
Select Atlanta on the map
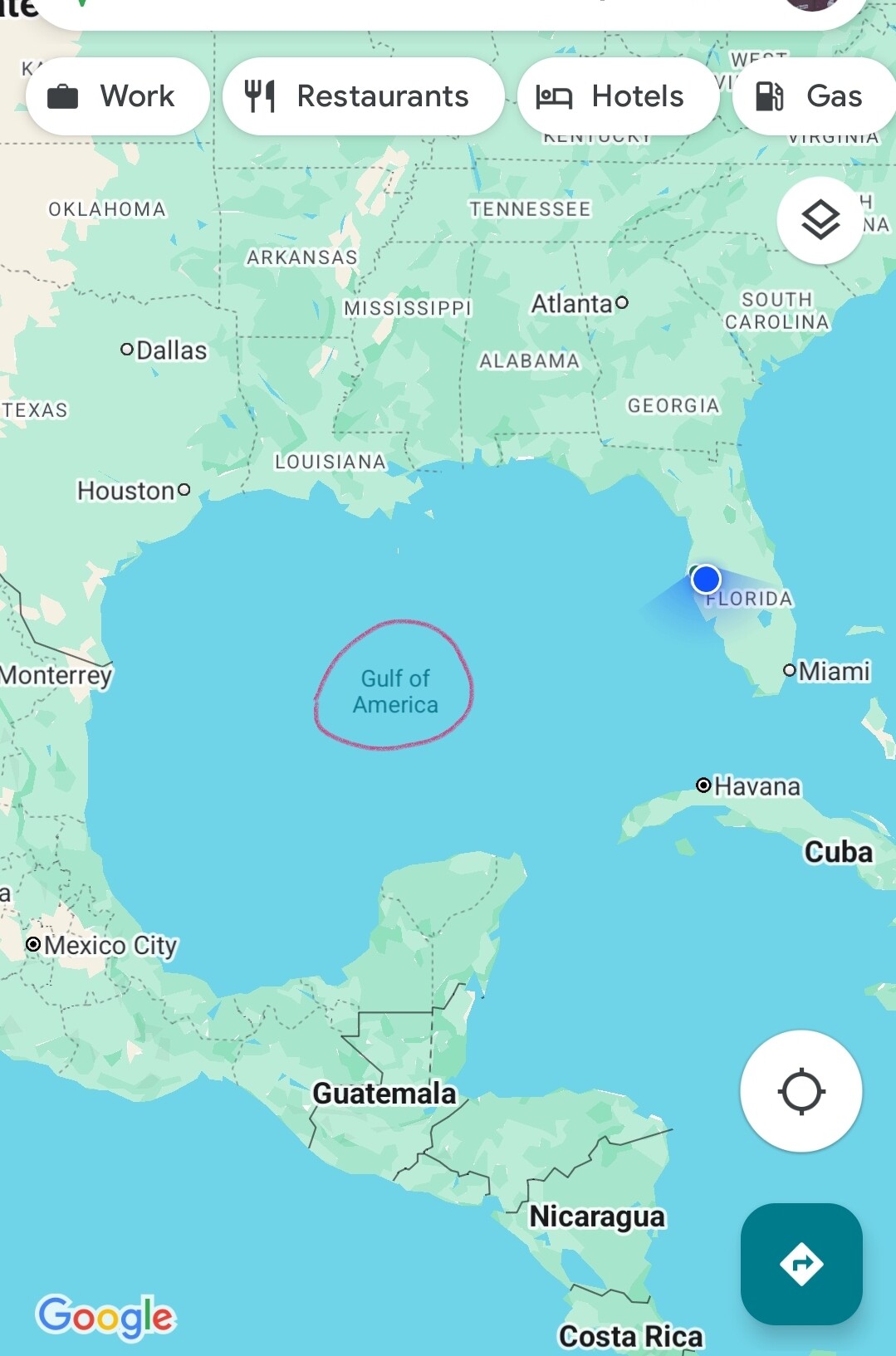[x=578, y=304]
